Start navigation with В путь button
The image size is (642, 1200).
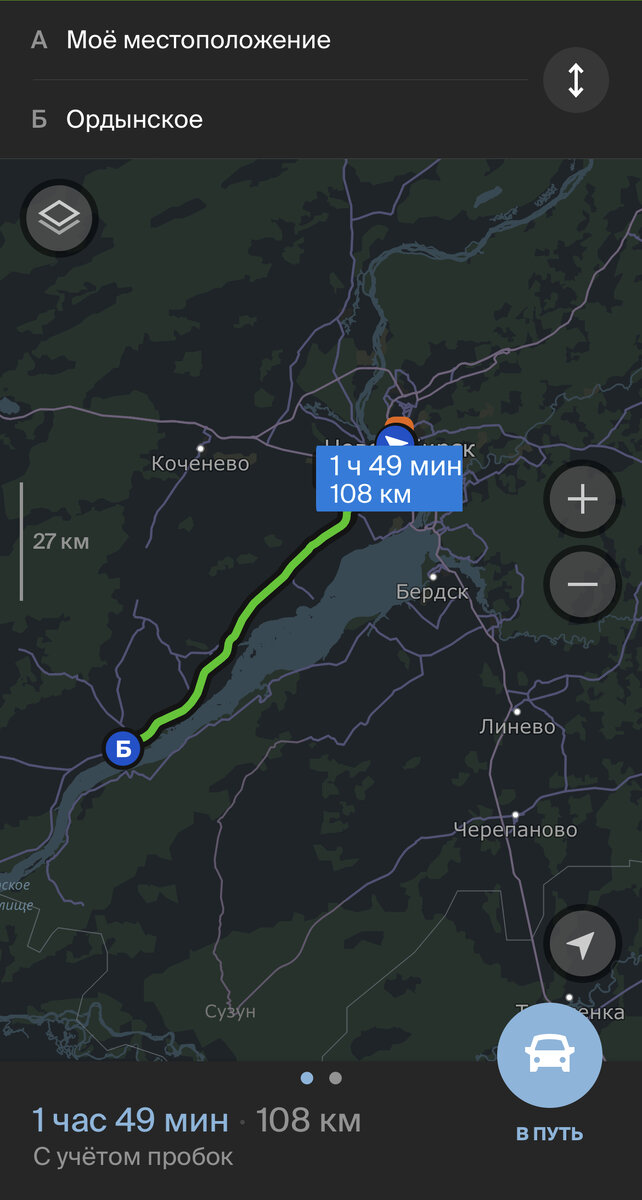point(549,1070)
